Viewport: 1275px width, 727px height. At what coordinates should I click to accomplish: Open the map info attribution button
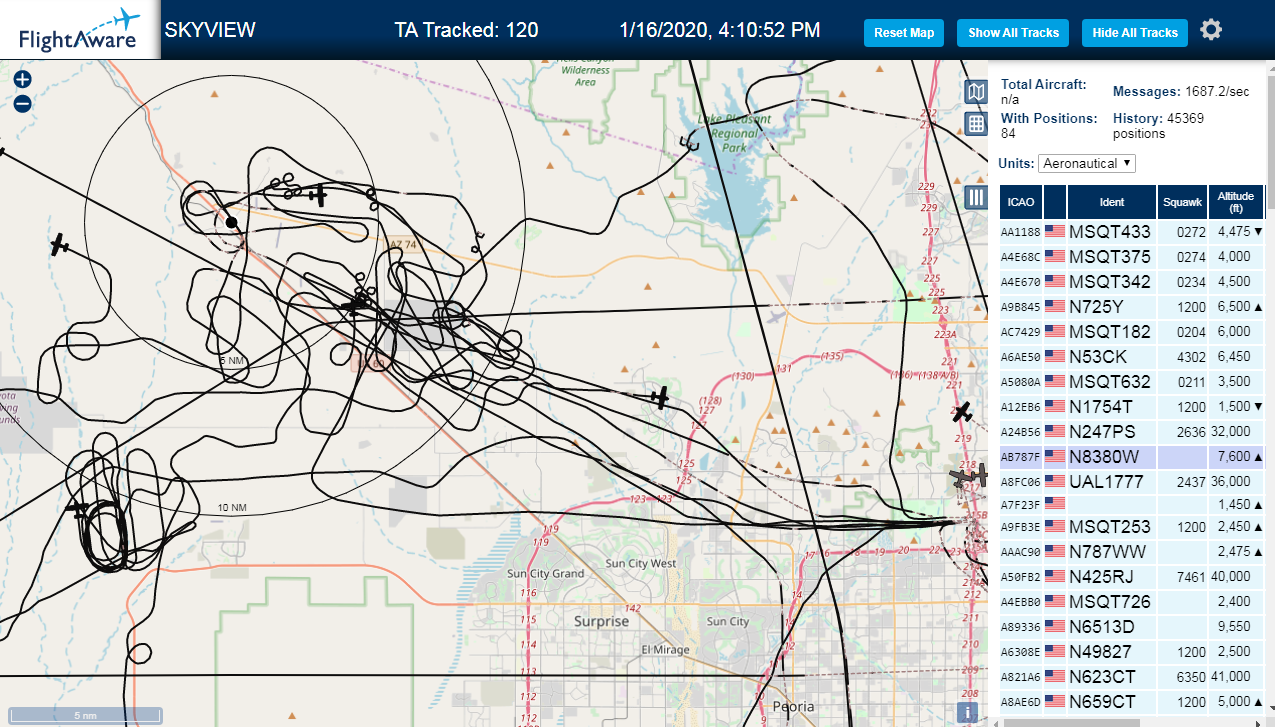[x=967, y=713]
